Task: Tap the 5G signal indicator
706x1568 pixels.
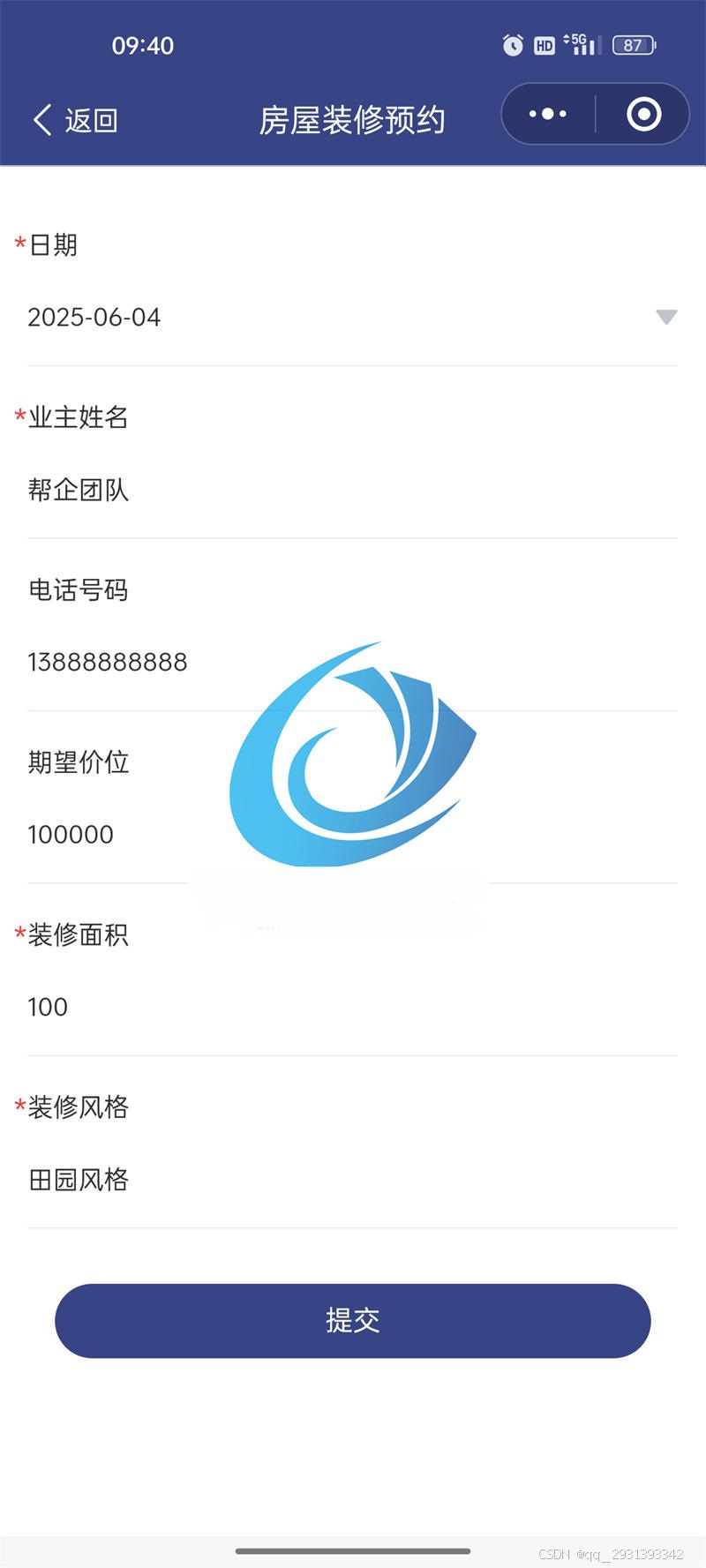Action: tap(579, 44)
